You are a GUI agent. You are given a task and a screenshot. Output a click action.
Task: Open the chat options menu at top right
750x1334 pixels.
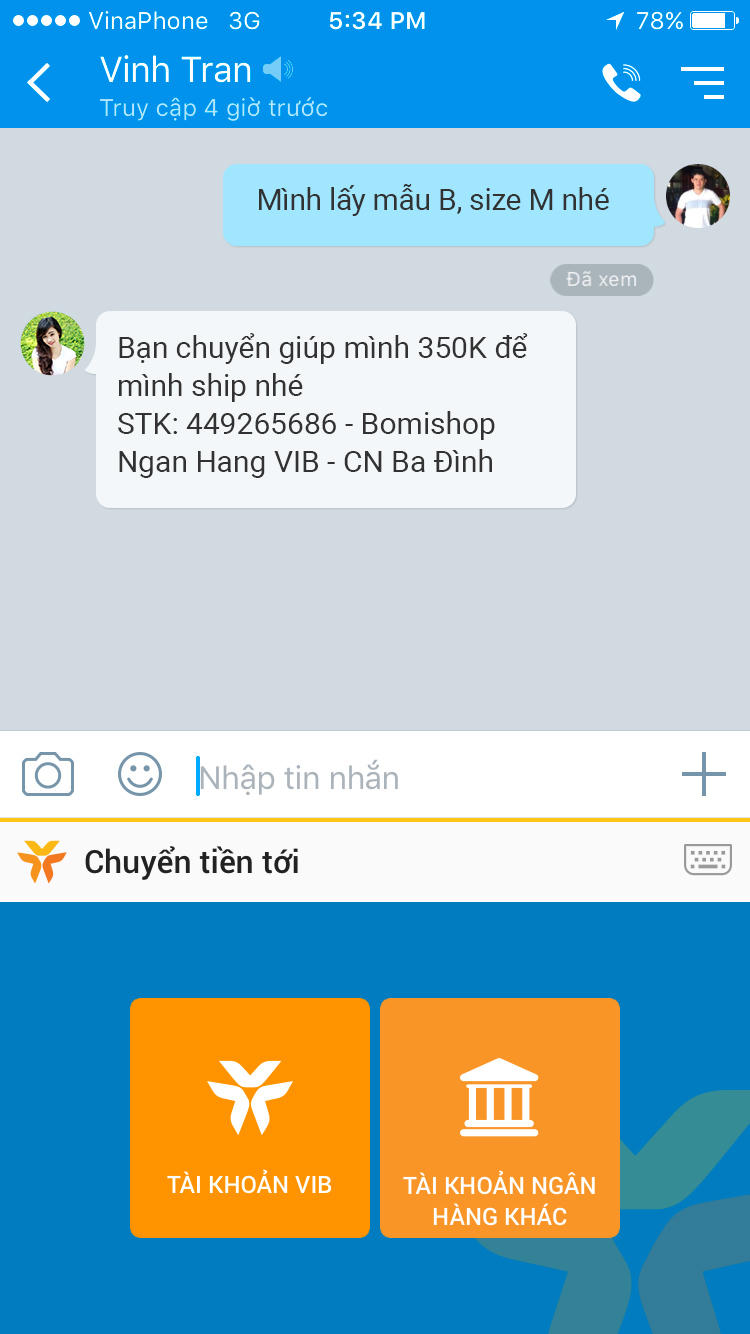704,83
